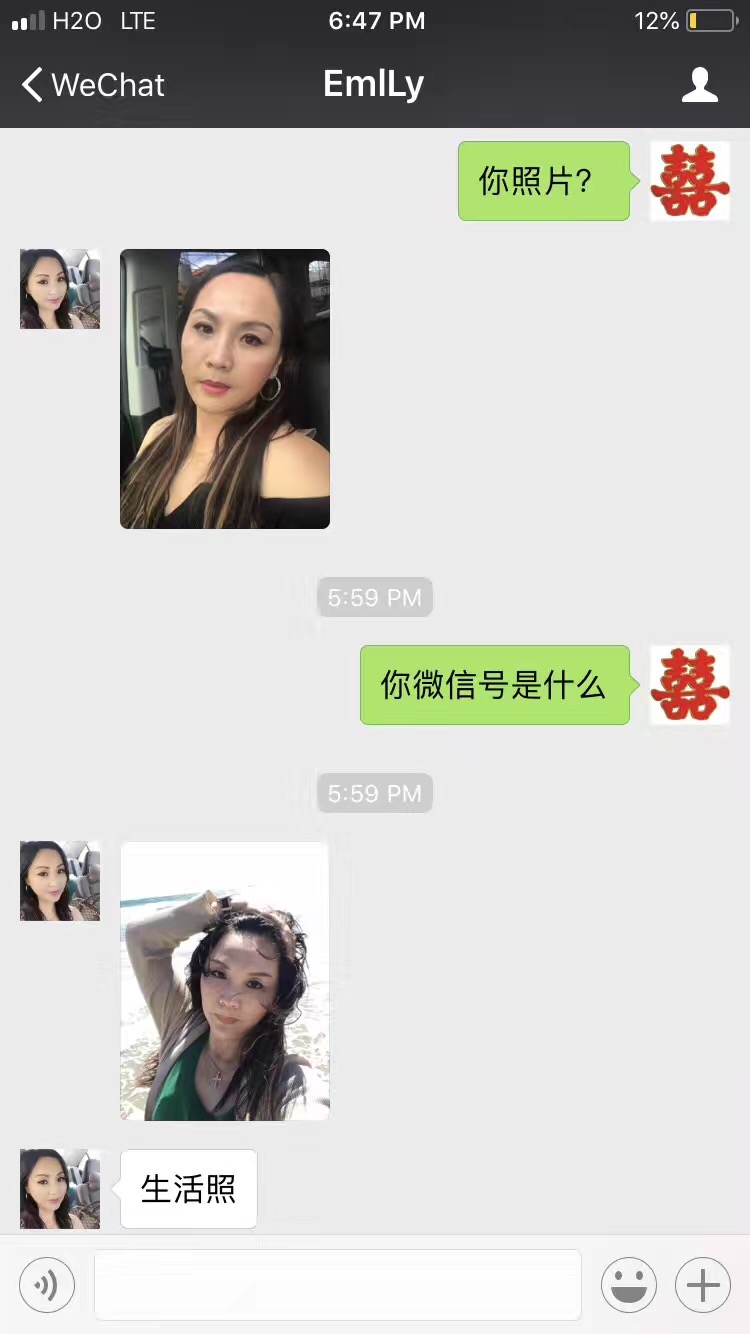Switch to voice message input
750x1334 pixels.
47,1284
